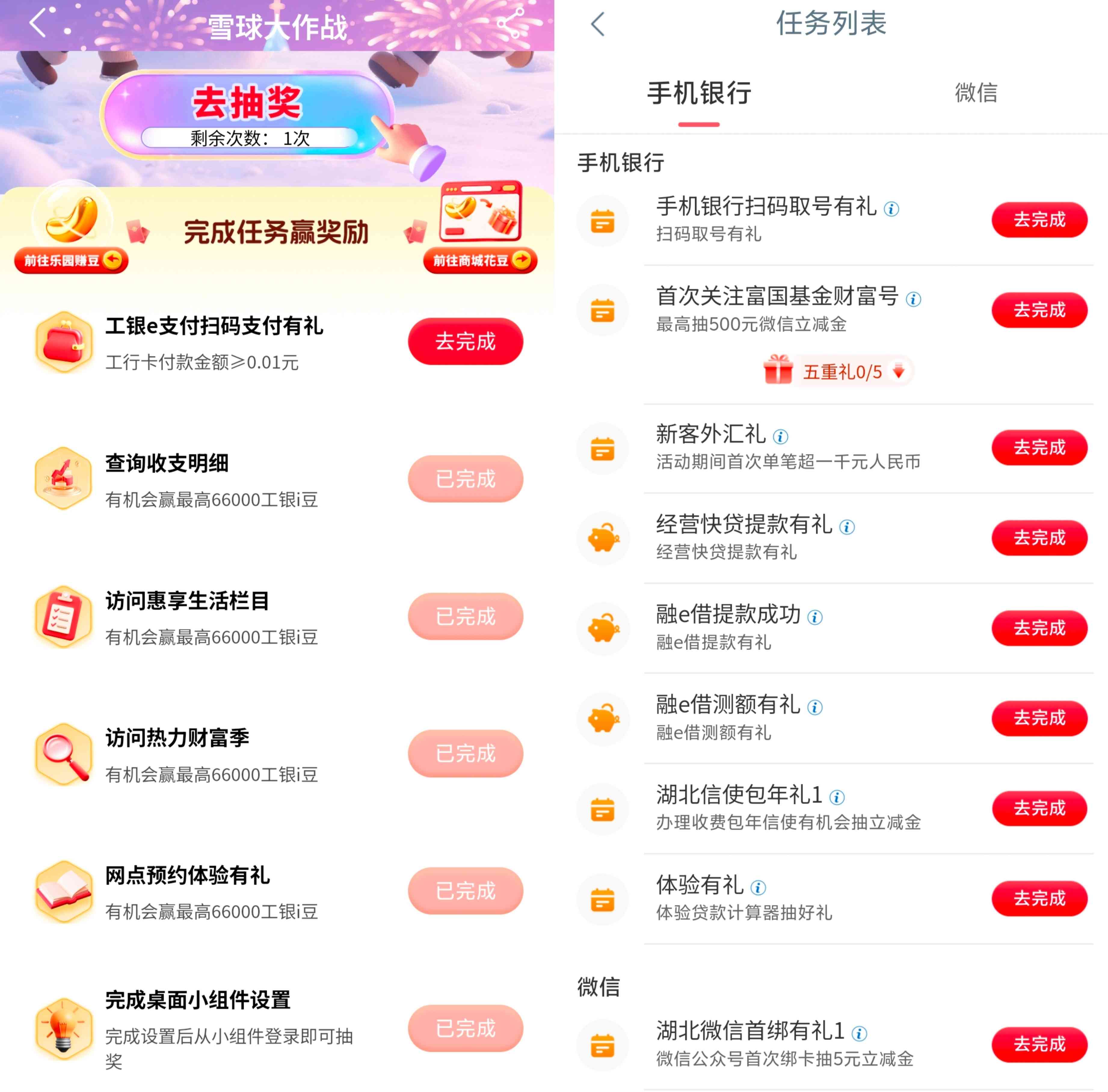
Task: Show info for 经营快贷提款有礼
Action: (846, 527)
